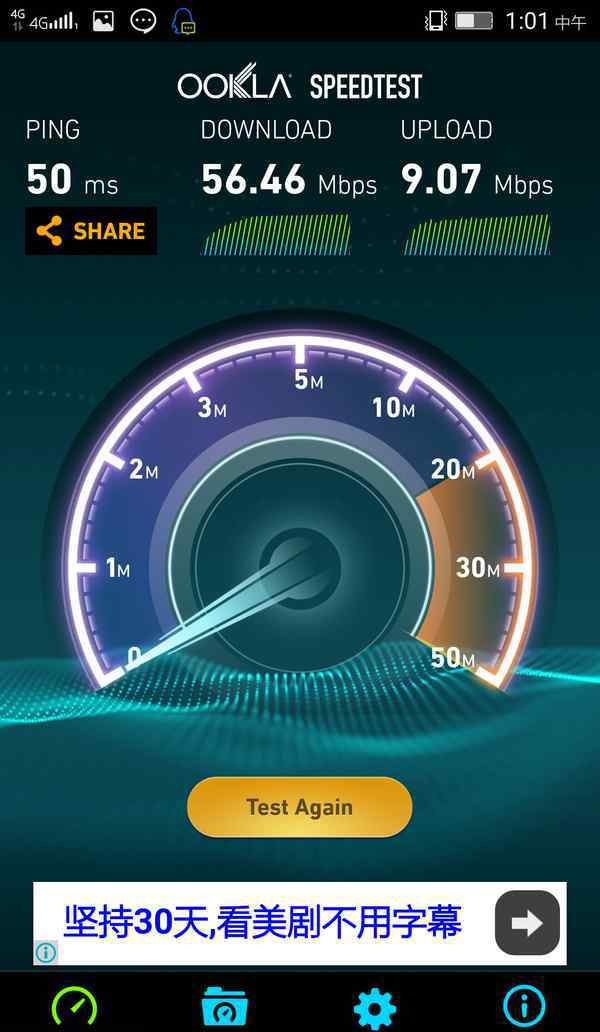Tap the ad info icon
This screenshot has width=600, height=1032.
(45, 952)
